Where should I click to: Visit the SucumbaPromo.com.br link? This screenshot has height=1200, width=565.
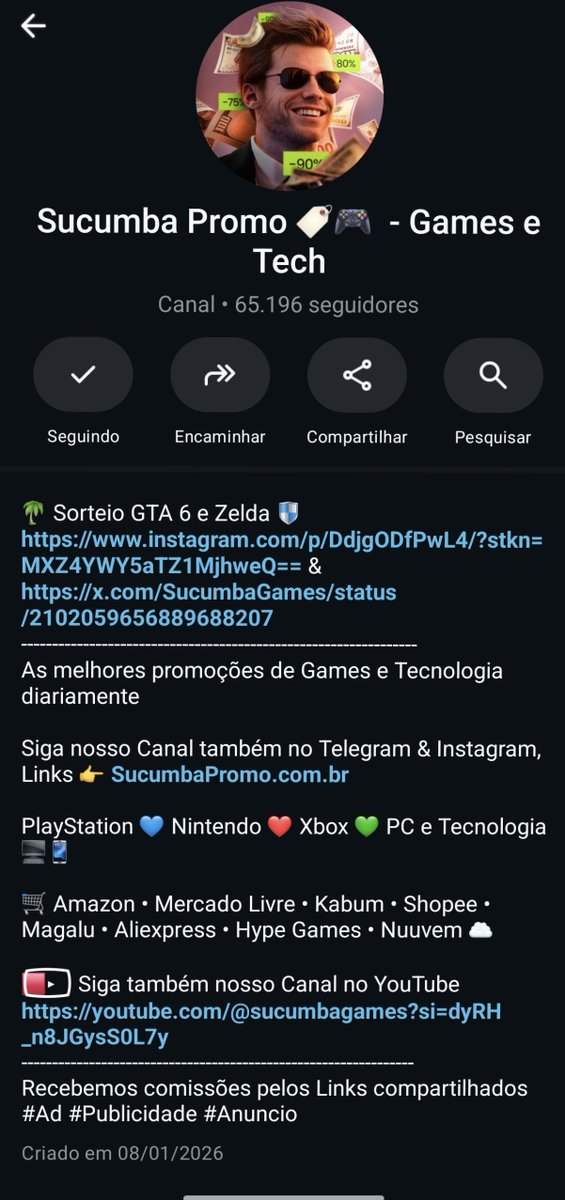click(x=230, y=774)
